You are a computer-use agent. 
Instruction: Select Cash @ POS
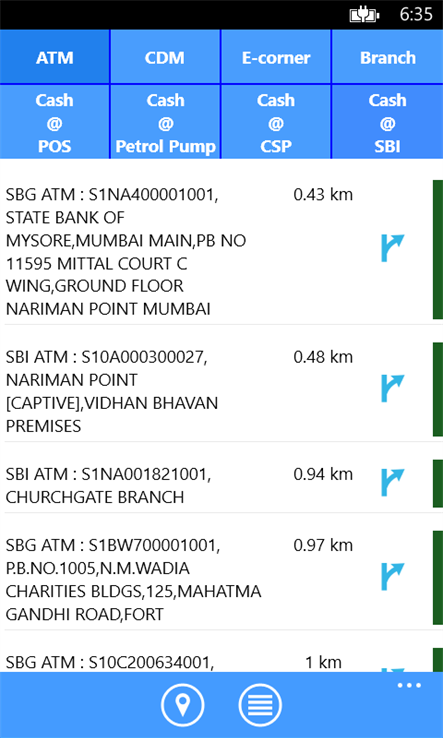[x=55, y=122]
